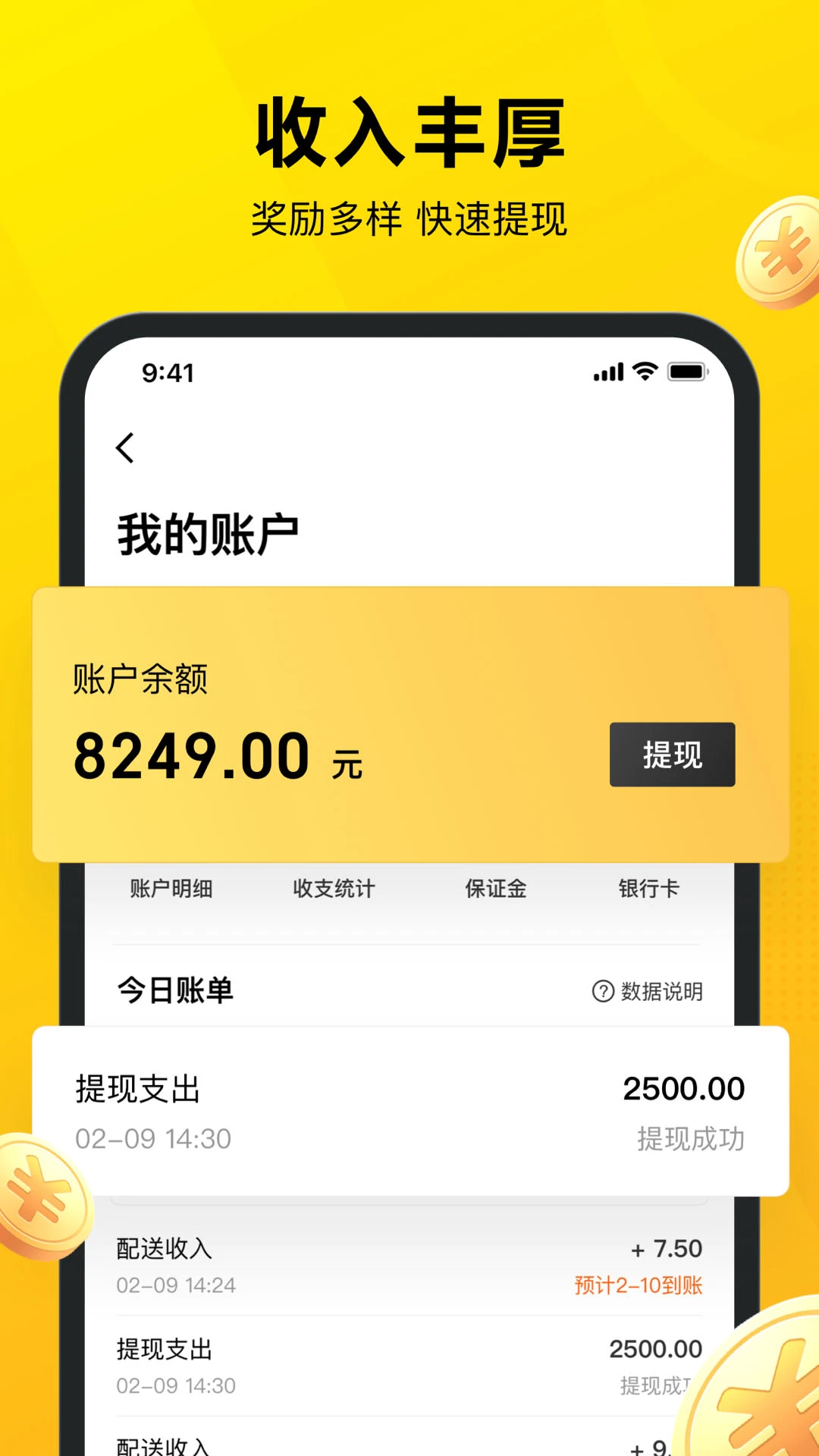
Task: Tap the 提现 withdraw button
Action: pos(672,755)
